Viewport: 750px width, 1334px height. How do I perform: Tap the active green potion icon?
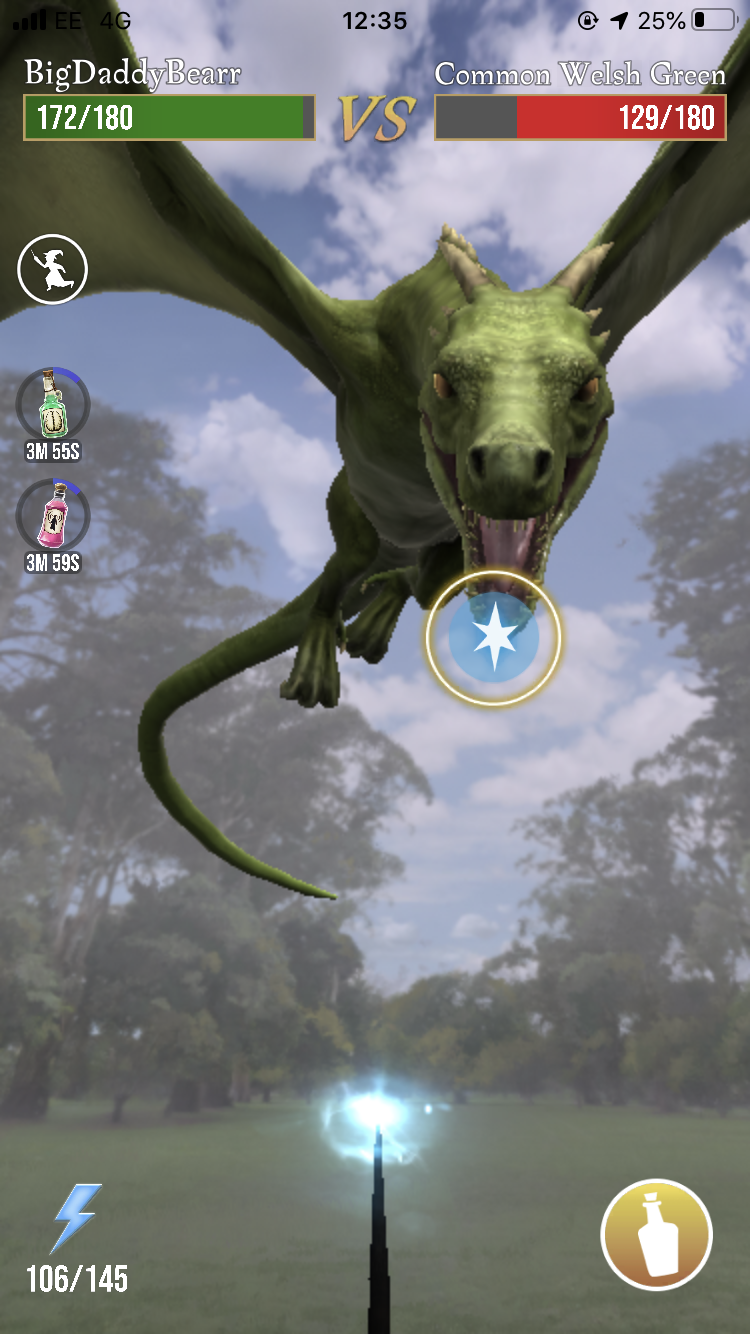click(x=53, y=406)
